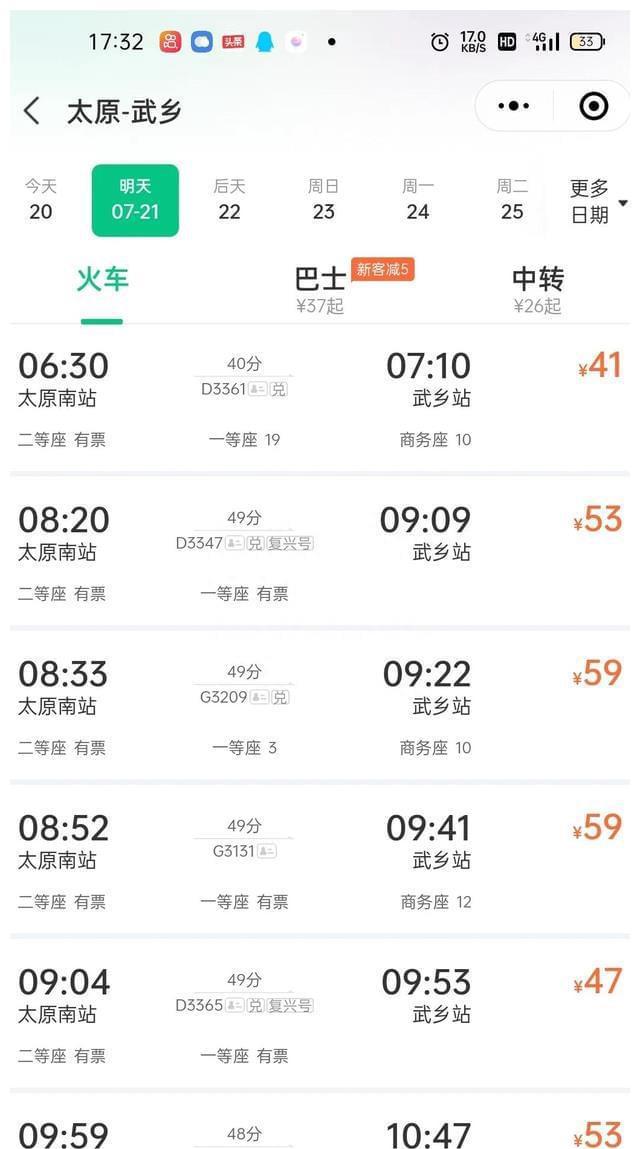Go back from the 太原-武乡 page
The image size is (640, 1149).
pos(32,110)
